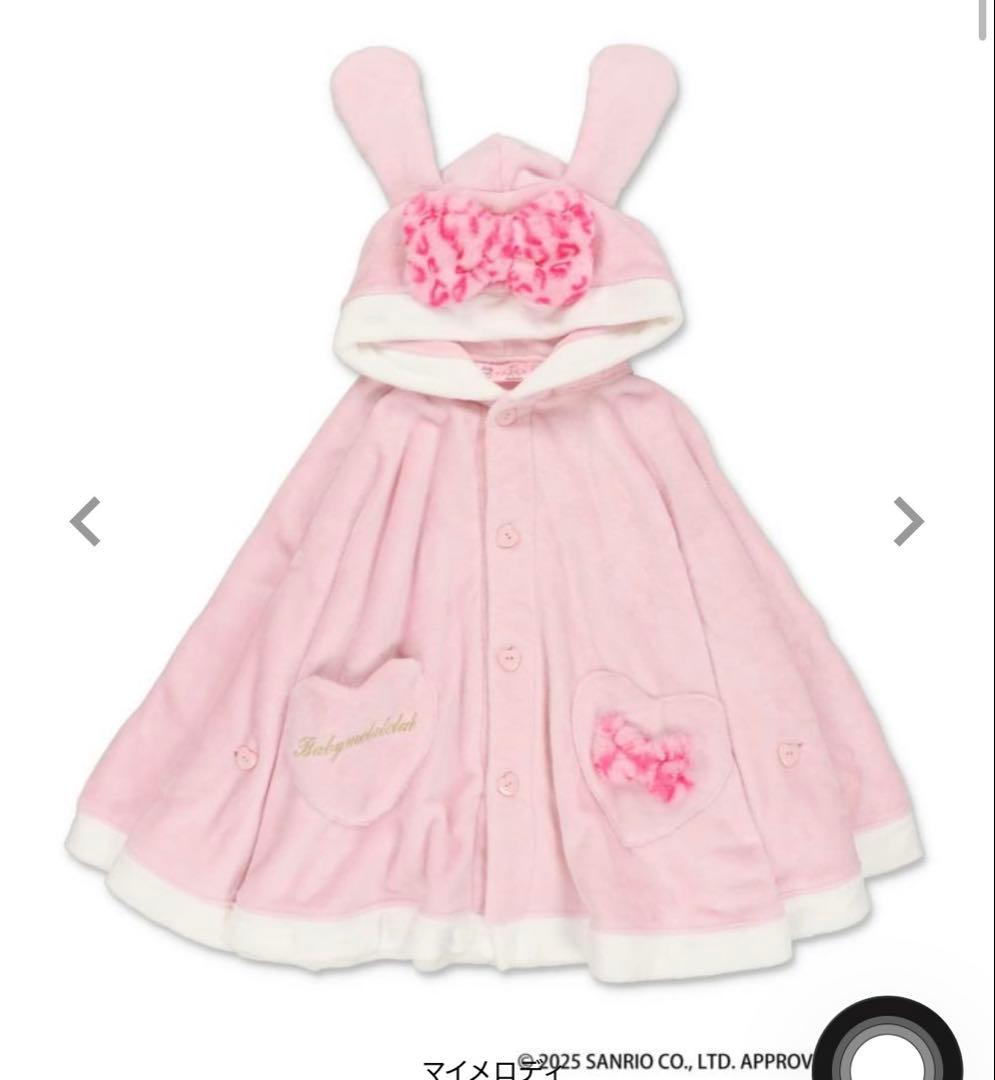The width and height of the screenshot is (995, 1080).
Task: Go to the next product image
Action: tap(908, 521)
